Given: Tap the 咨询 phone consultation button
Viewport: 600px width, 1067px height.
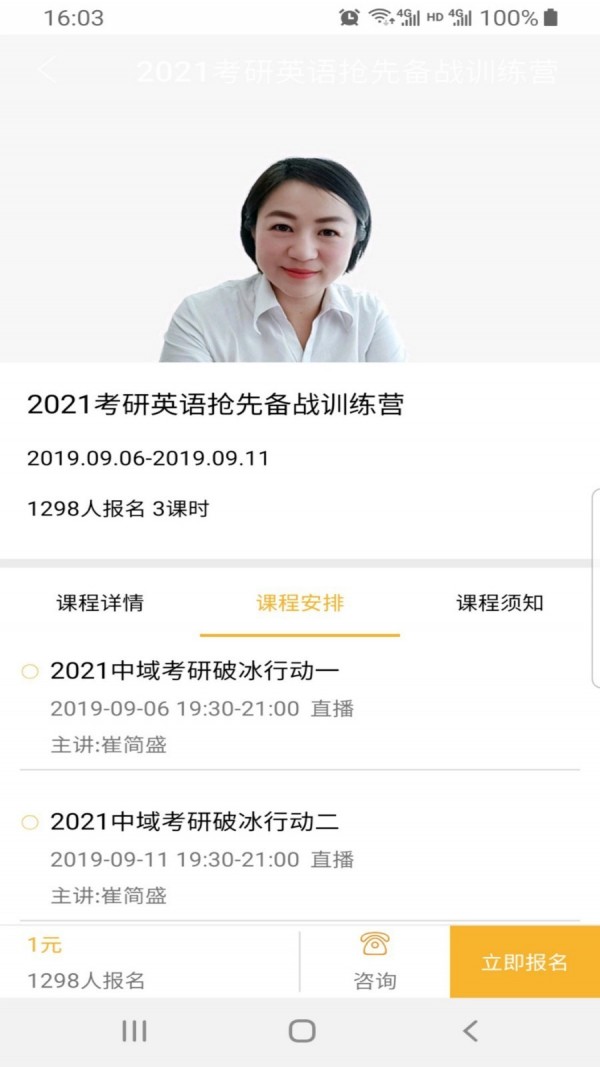Looking at the screenshot, I should point(375,962).
